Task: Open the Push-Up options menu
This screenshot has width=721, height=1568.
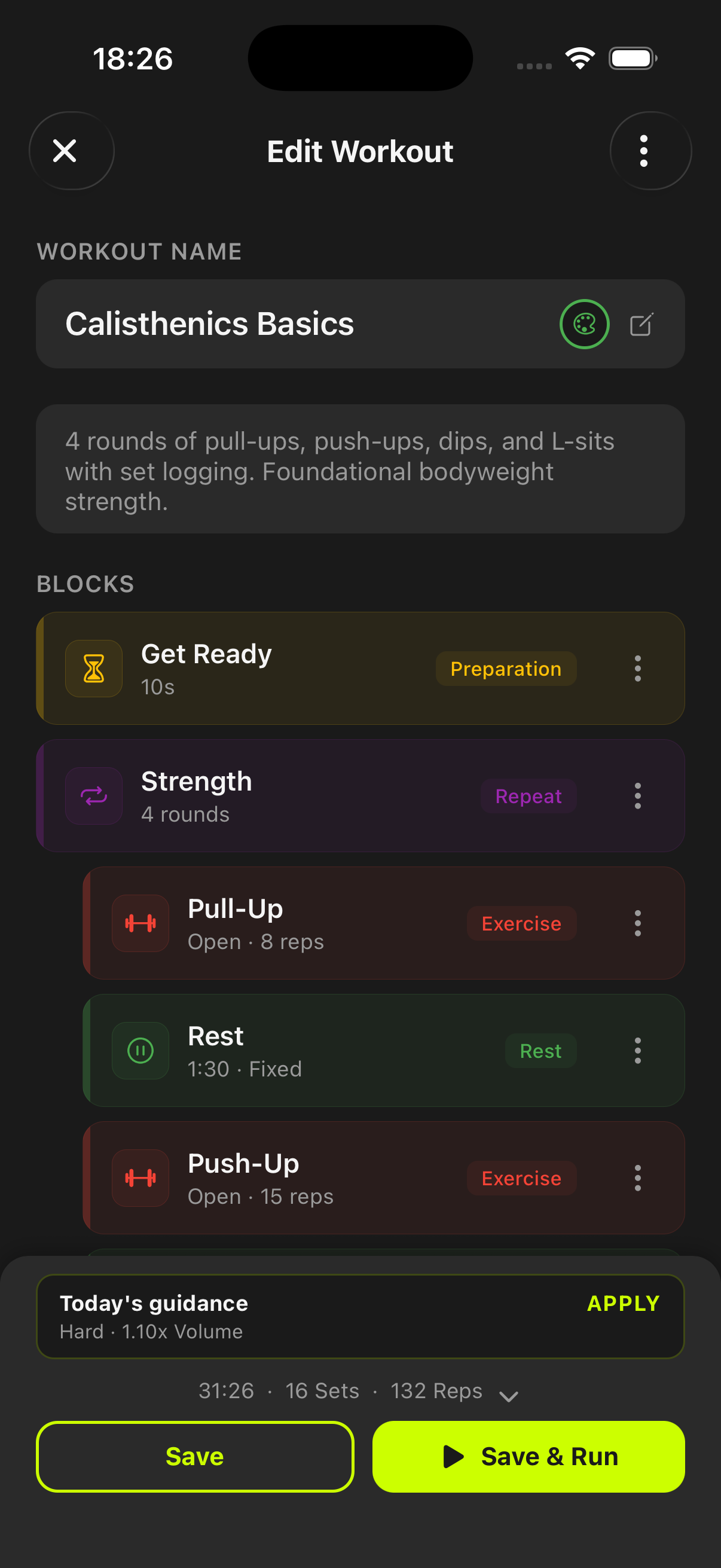Action: tap(637, 1177)
